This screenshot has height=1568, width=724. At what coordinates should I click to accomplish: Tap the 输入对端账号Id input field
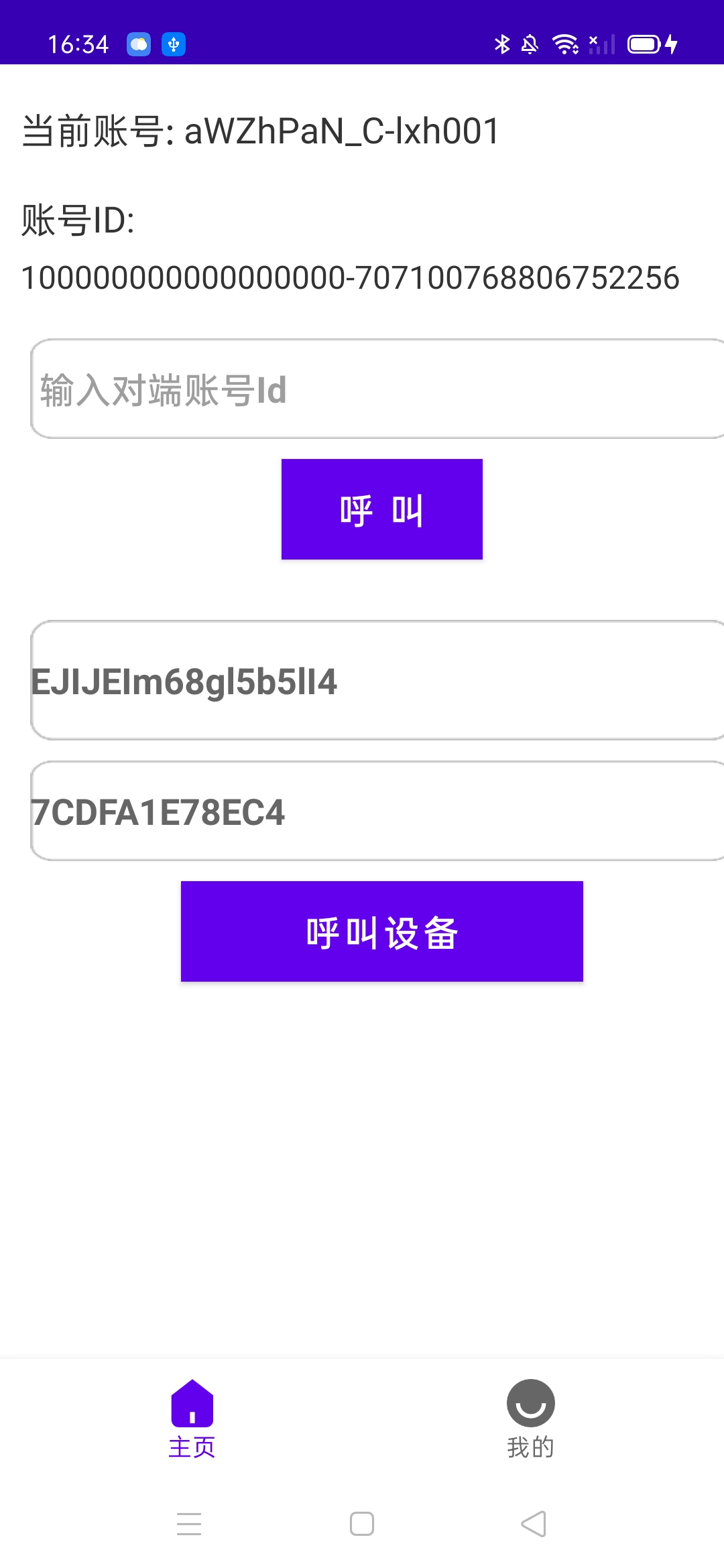[x=377, y=389]
